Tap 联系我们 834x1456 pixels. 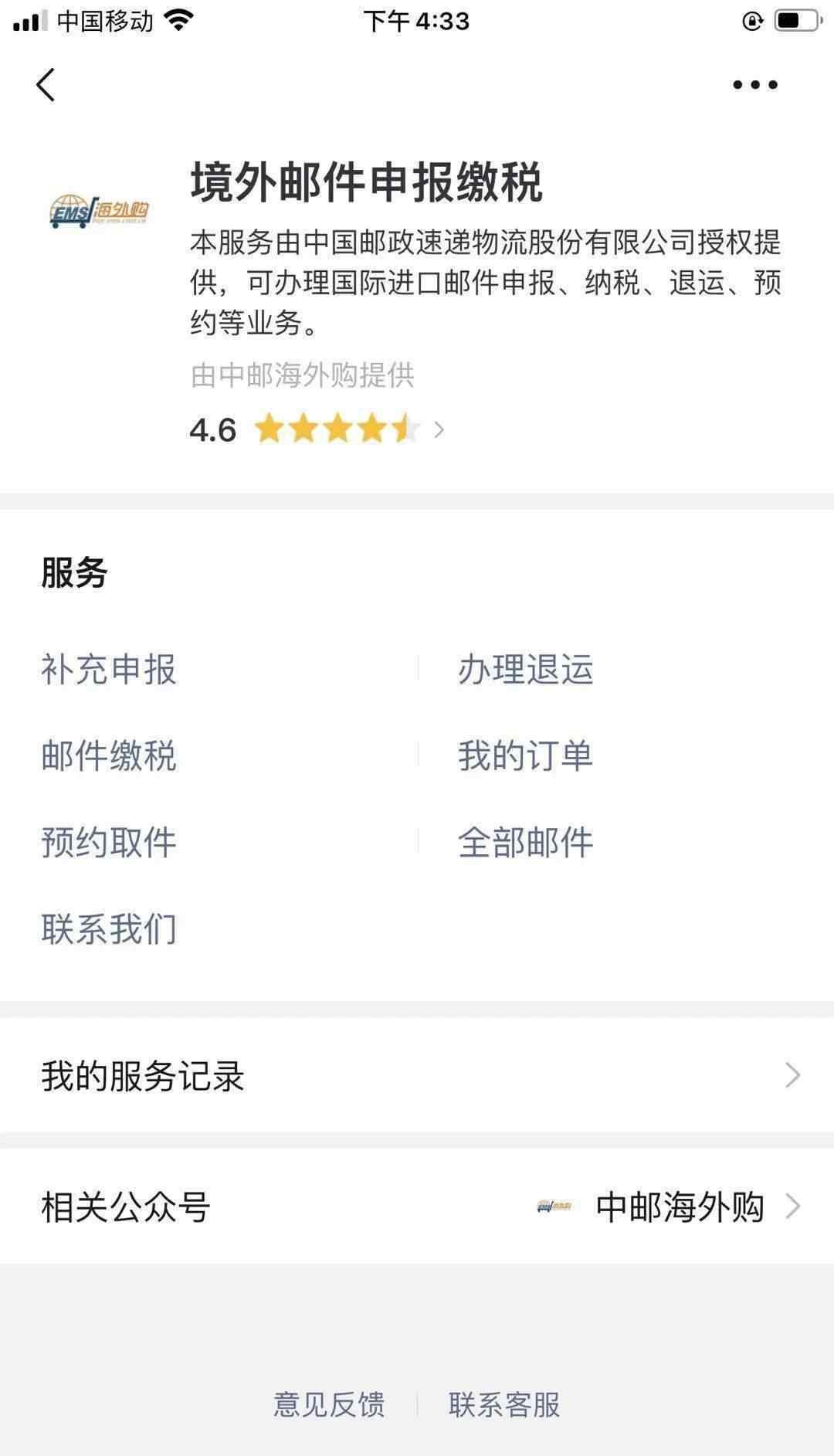click(x=109, y=928)
